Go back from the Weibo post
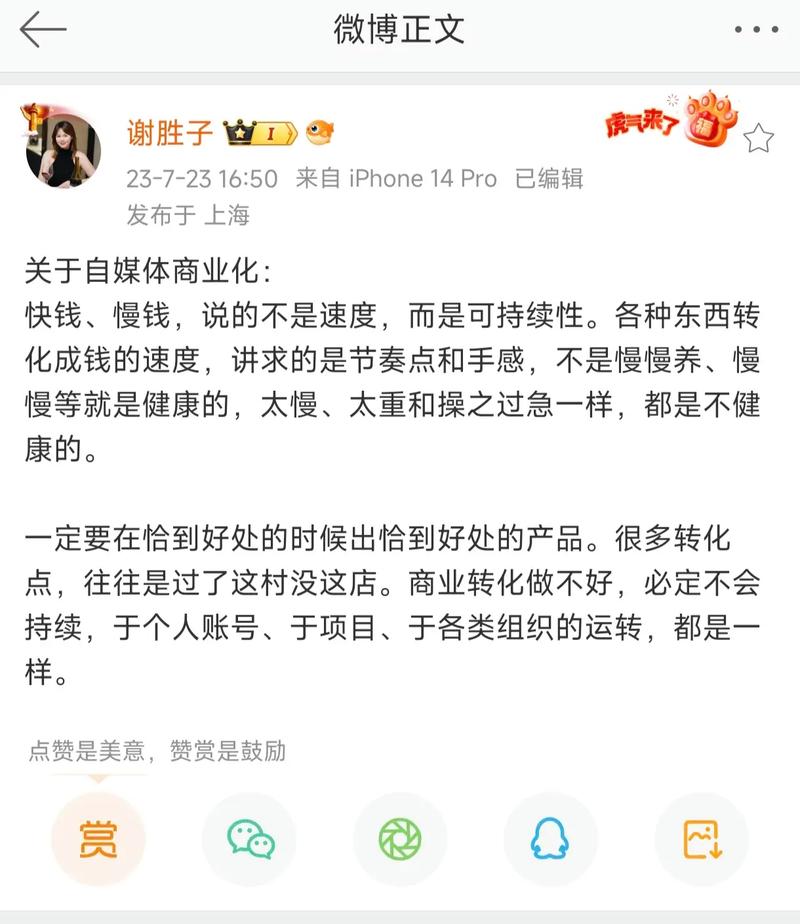Screen dimensions: 800x924 tap(43, 30)
